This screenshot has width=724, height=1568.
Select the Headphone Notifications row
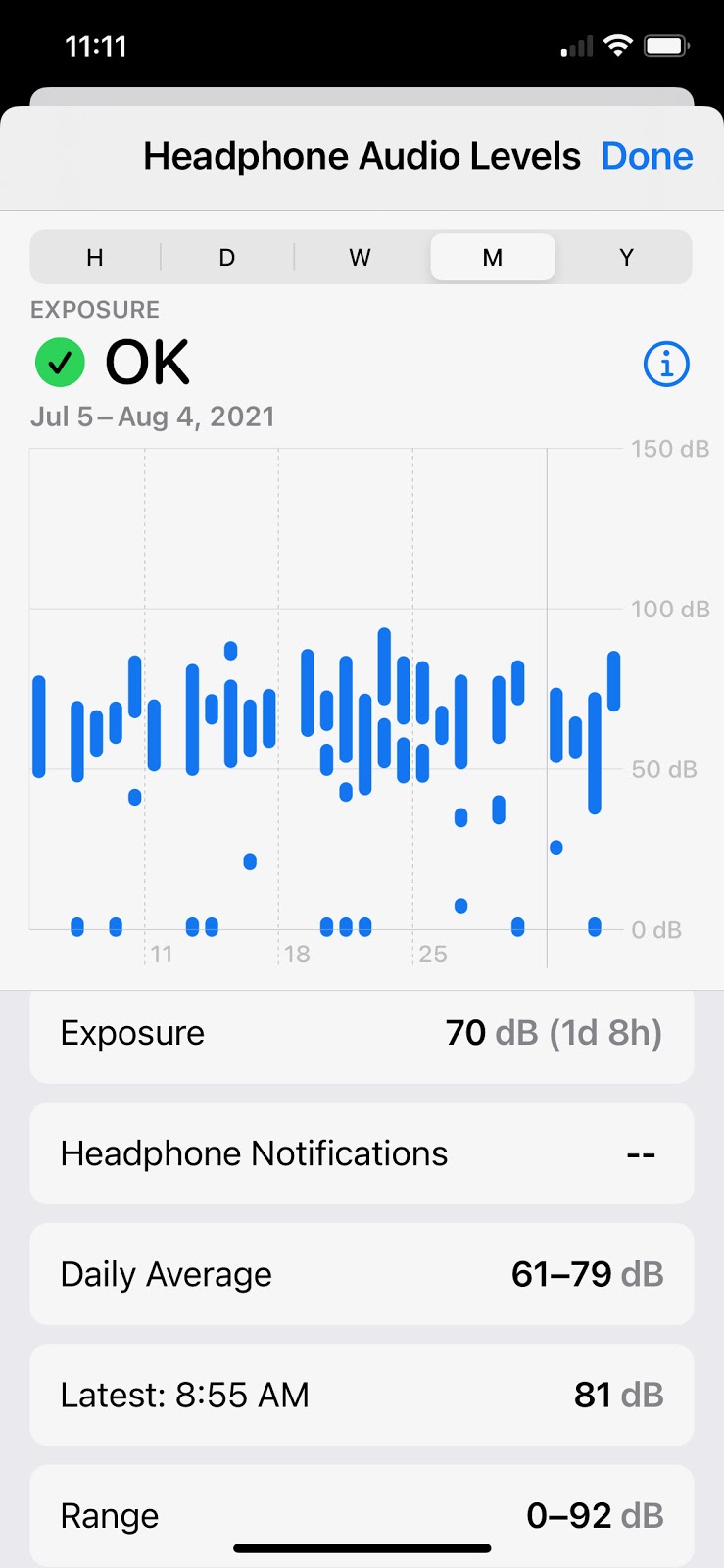click(362, 1153)
